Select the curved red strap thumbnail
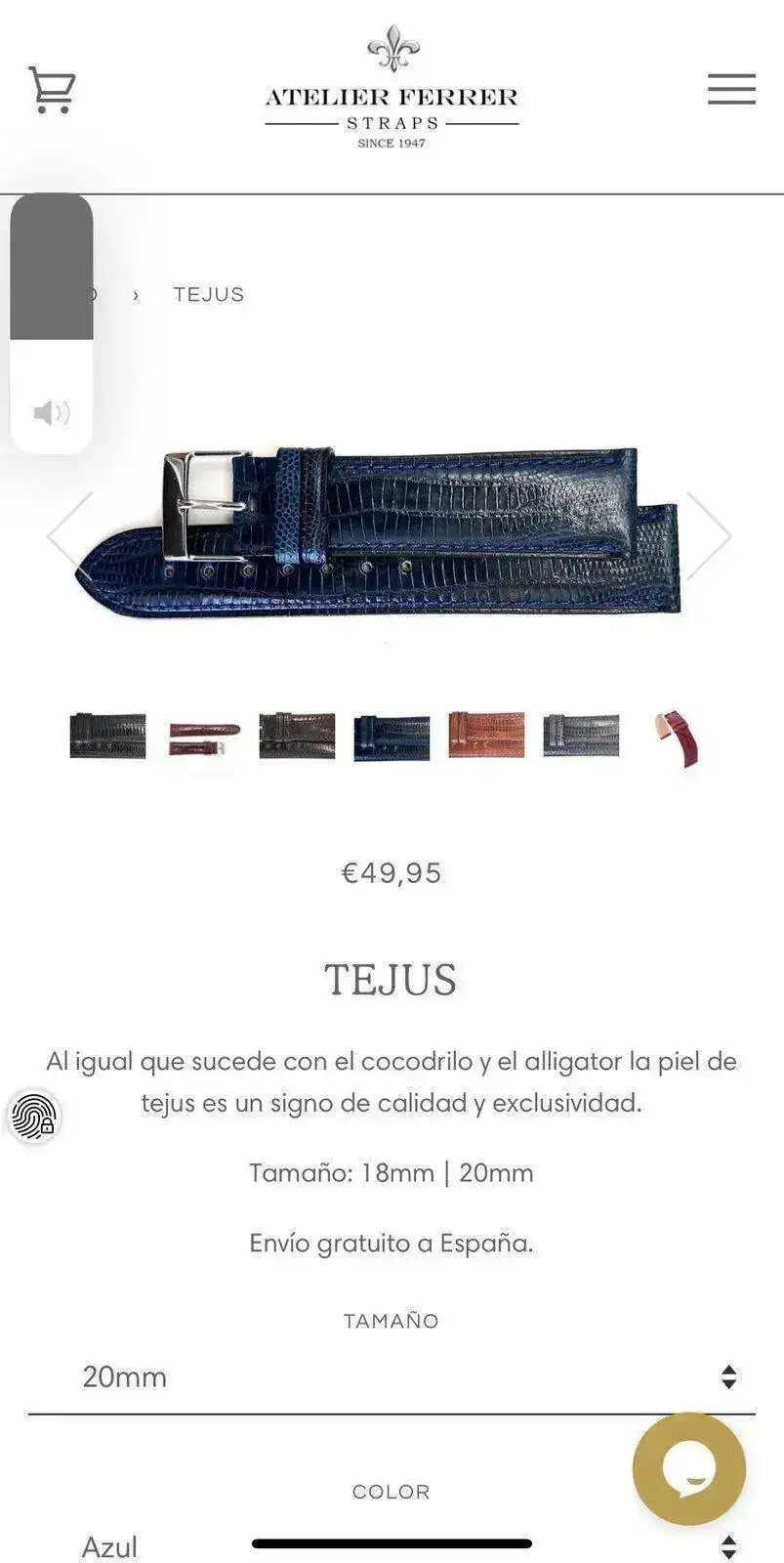This screenshot has height=1563, width=784. pos(677,739)
